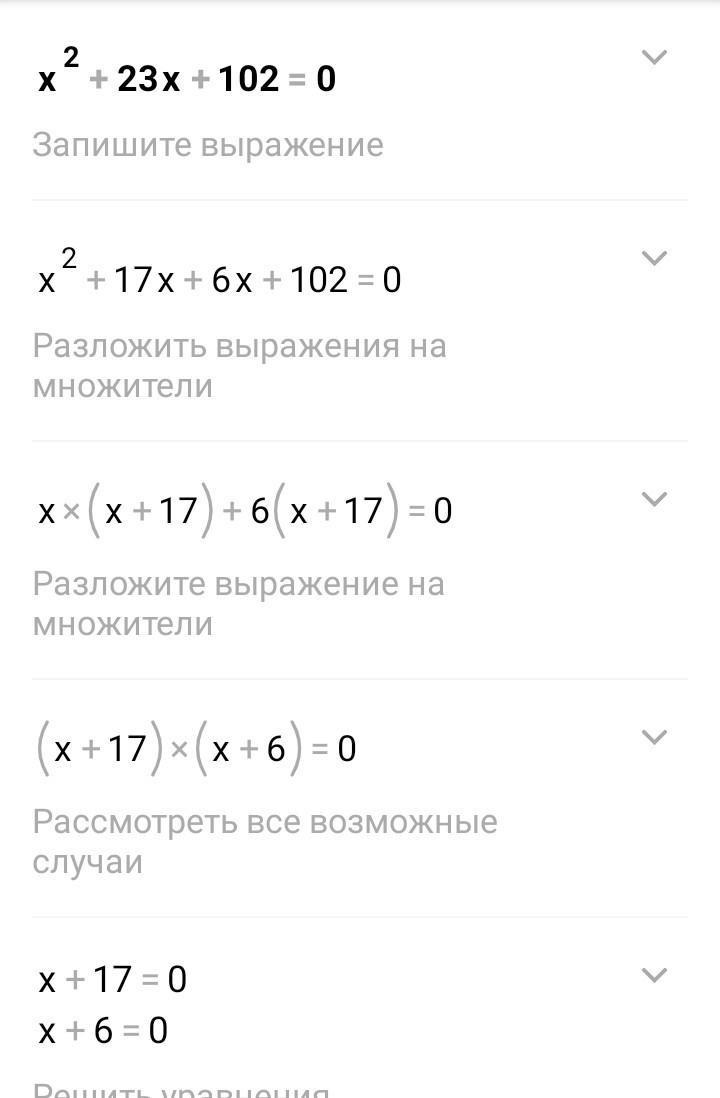This screenshot has width=720, height=1098.
Task: Expand the x² + 23x + 102 = 0 step
Action: tap(654, 58)
